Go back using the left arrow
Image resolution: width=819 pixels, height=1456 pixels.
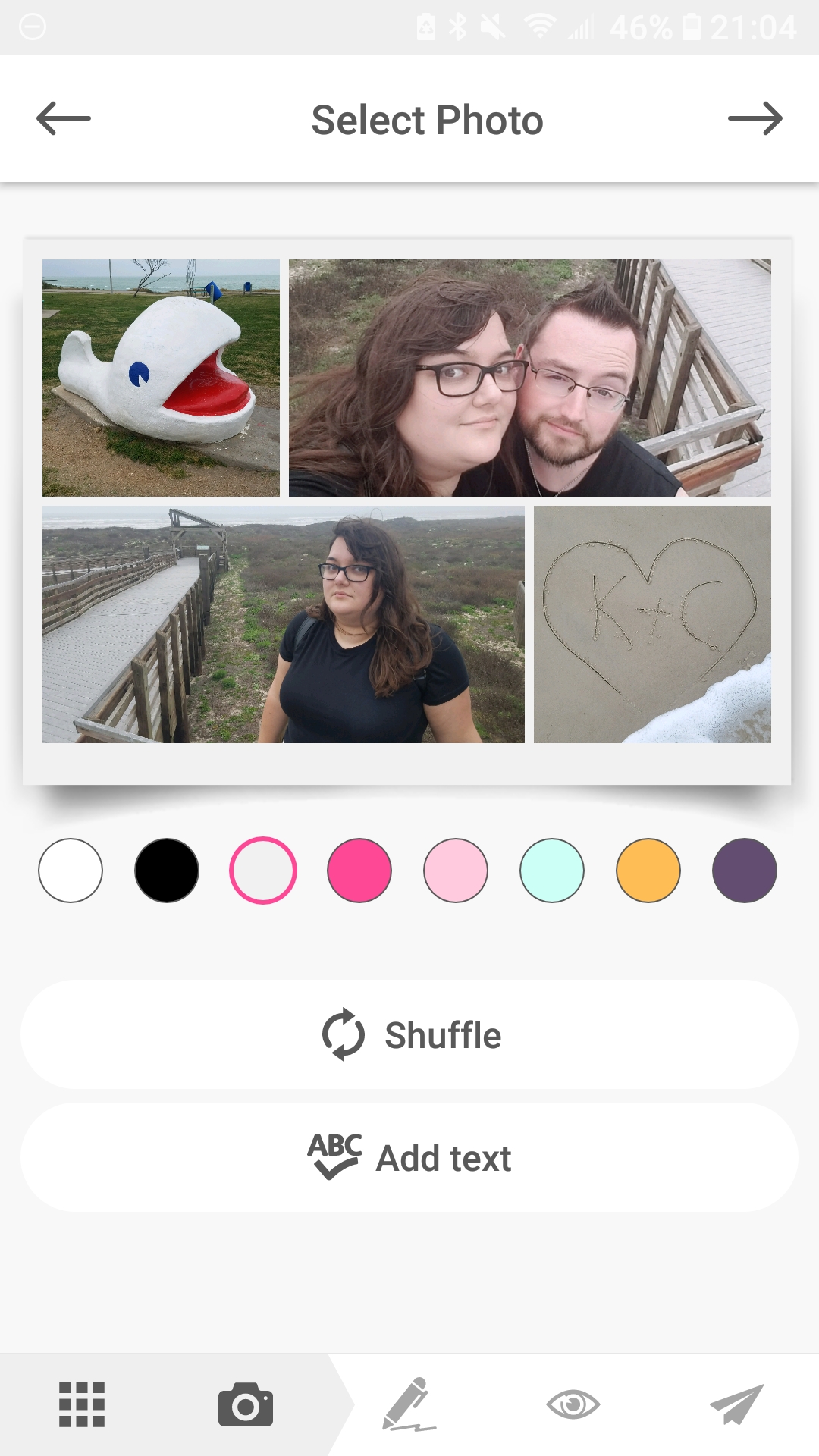click(x=64, y=119)
